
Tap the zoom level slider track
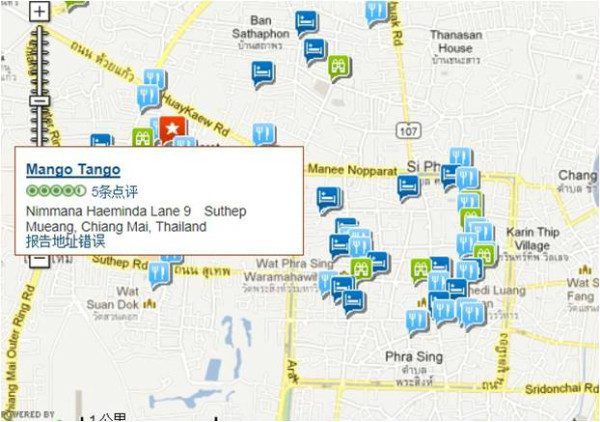(x=38, y=60)
